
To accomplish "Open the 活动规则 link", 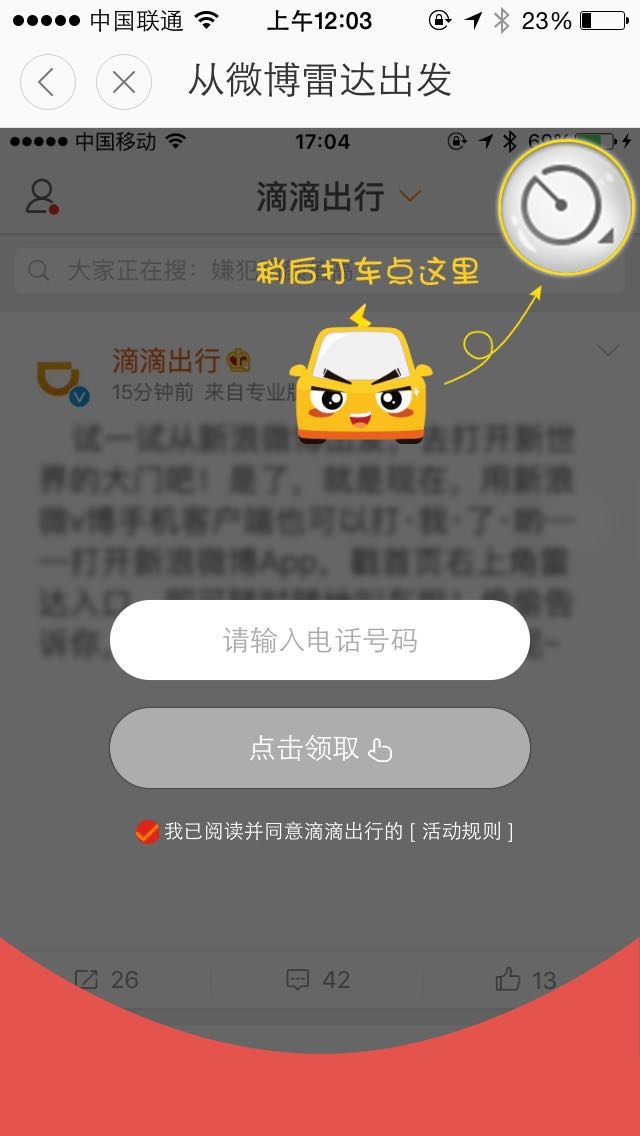I will pyautogui.click(x=462, y=831).
